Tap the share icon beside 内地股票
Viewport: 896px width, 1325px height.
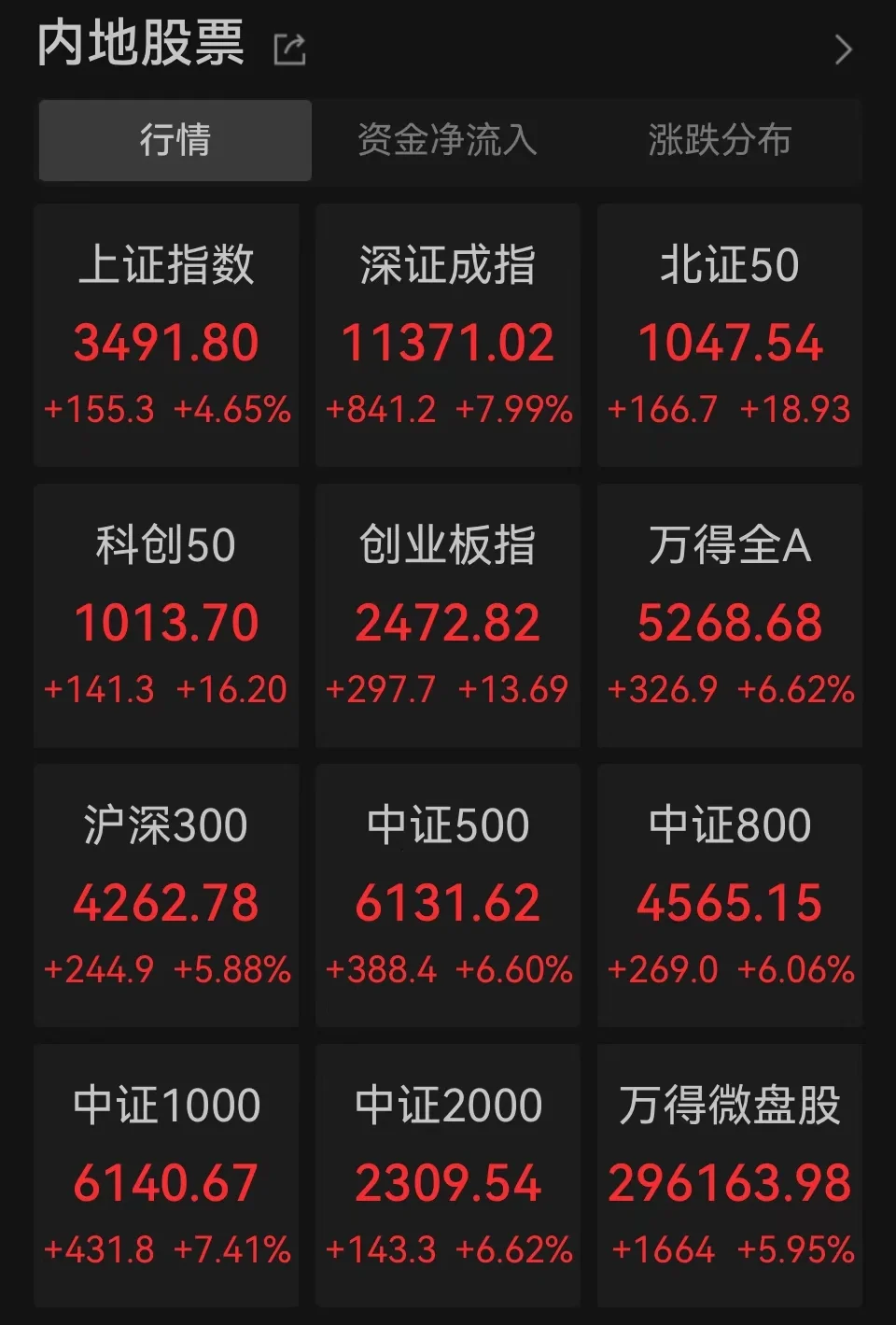291,47
